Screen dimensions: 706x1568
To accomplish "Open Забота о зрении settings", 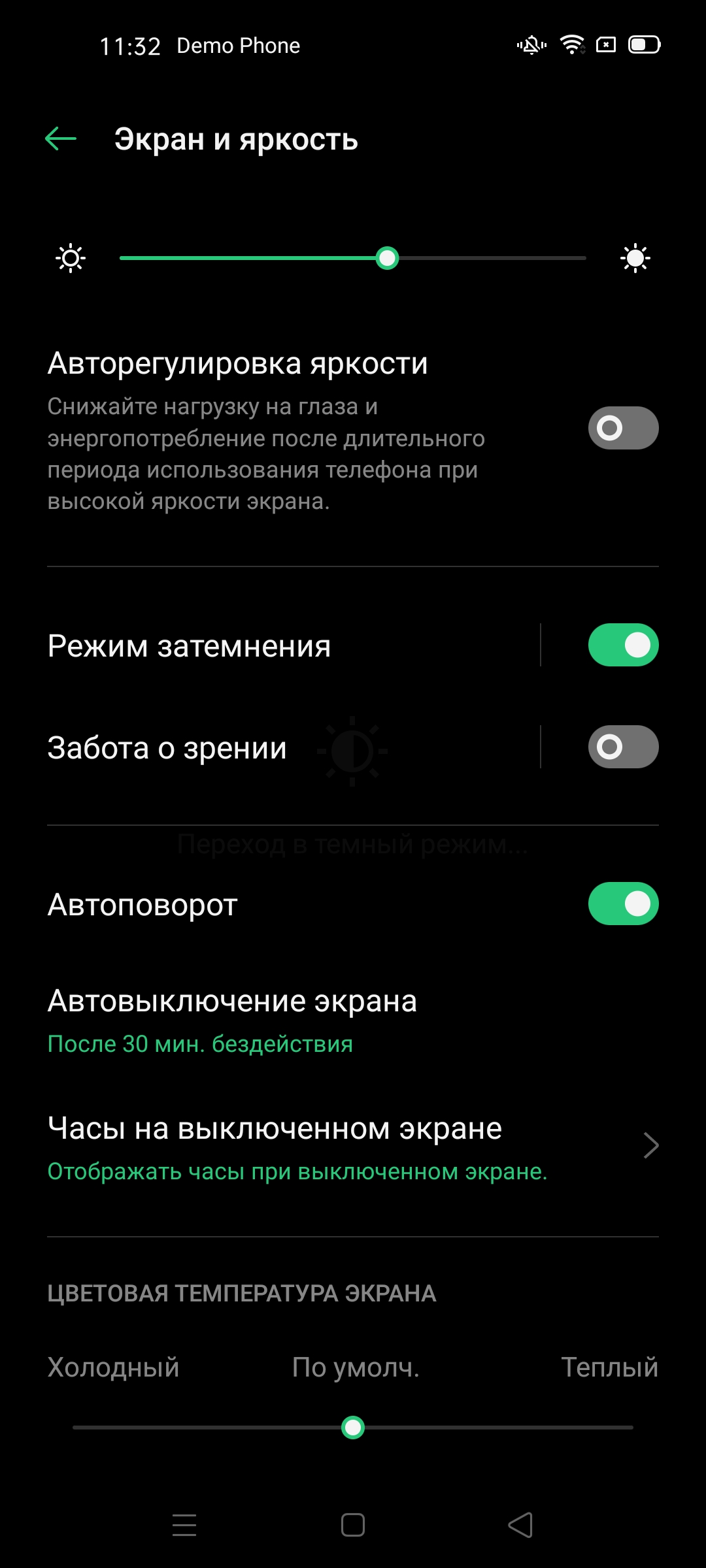I will coord(261,747).
